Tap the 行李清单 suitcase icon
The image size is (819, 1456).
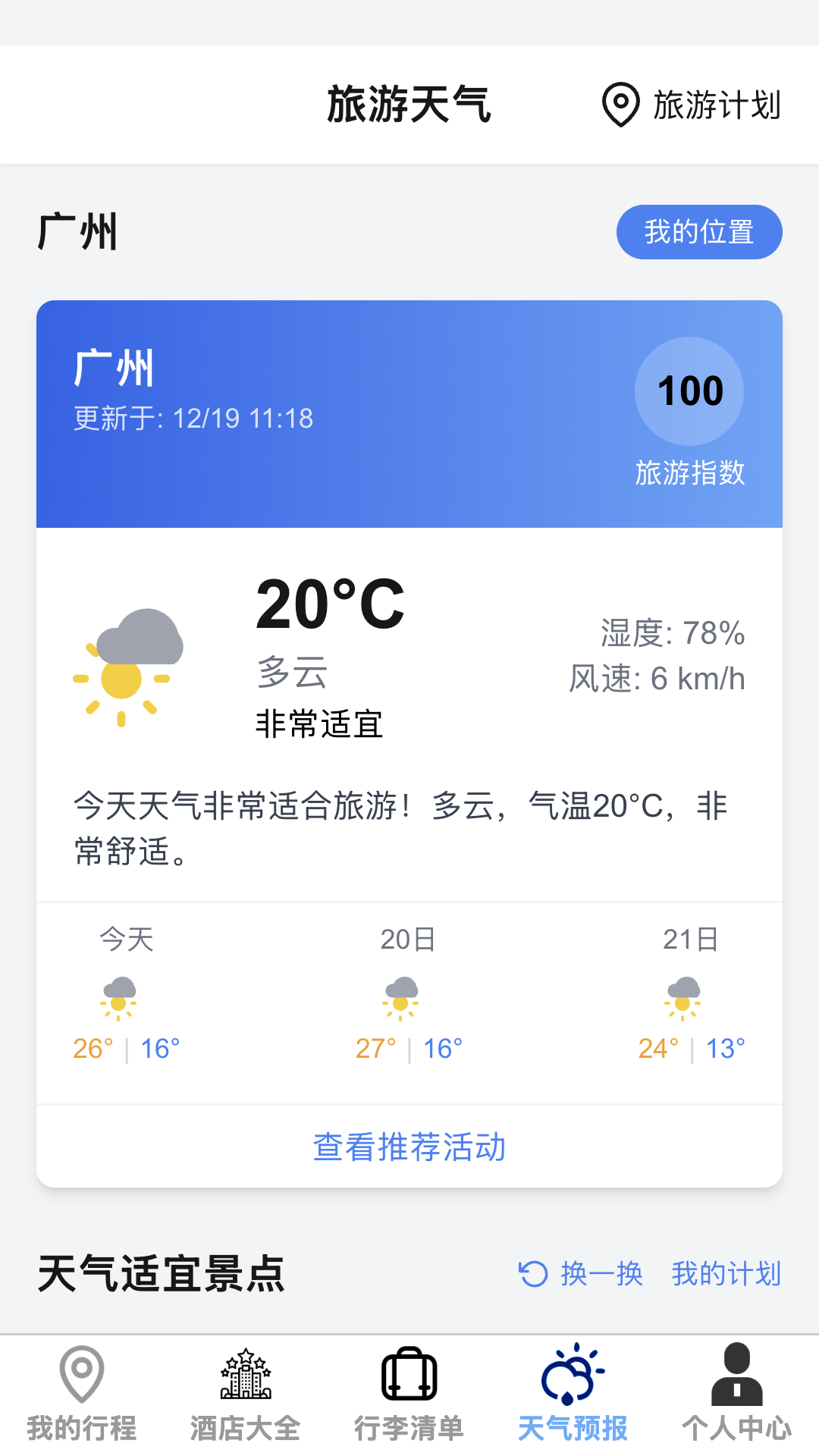409,1379
